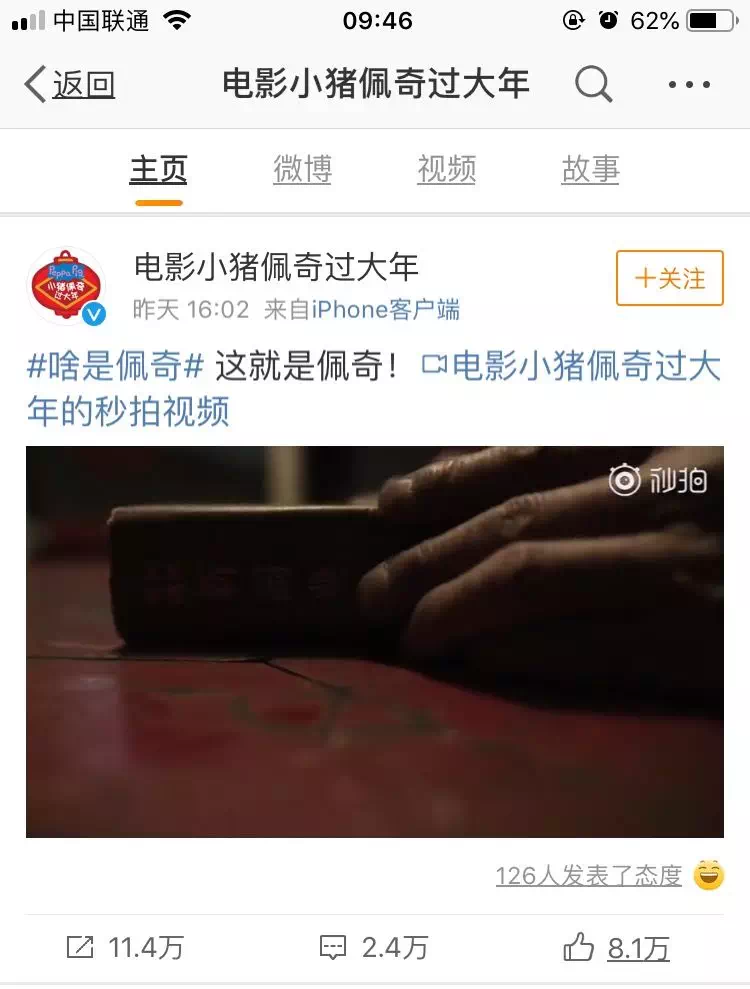Open the three-dot overflow menu
This screenshot has height=989, width=750.
coord(689,85)
